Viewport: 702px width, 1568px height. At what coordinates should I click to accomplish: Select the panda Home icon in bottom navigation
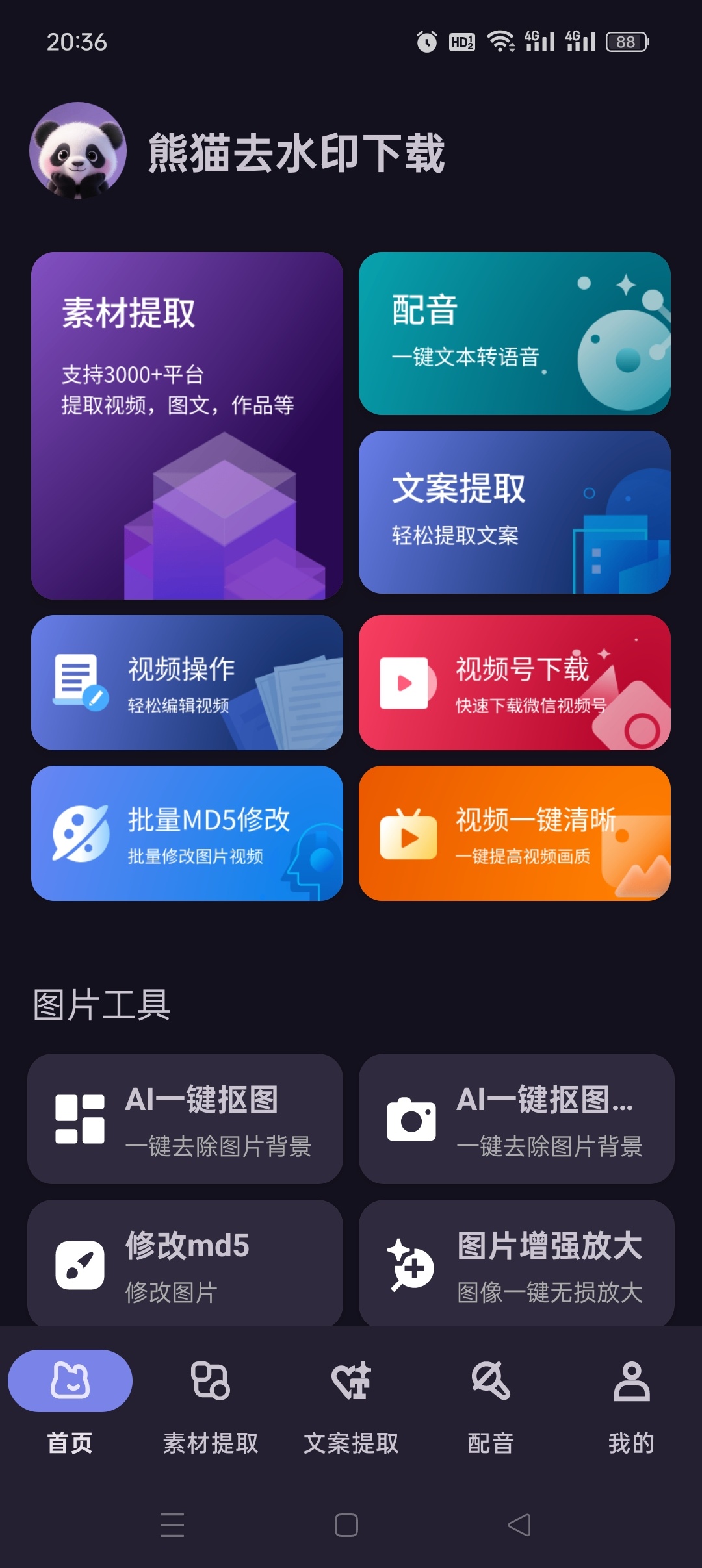point(70,1381)
